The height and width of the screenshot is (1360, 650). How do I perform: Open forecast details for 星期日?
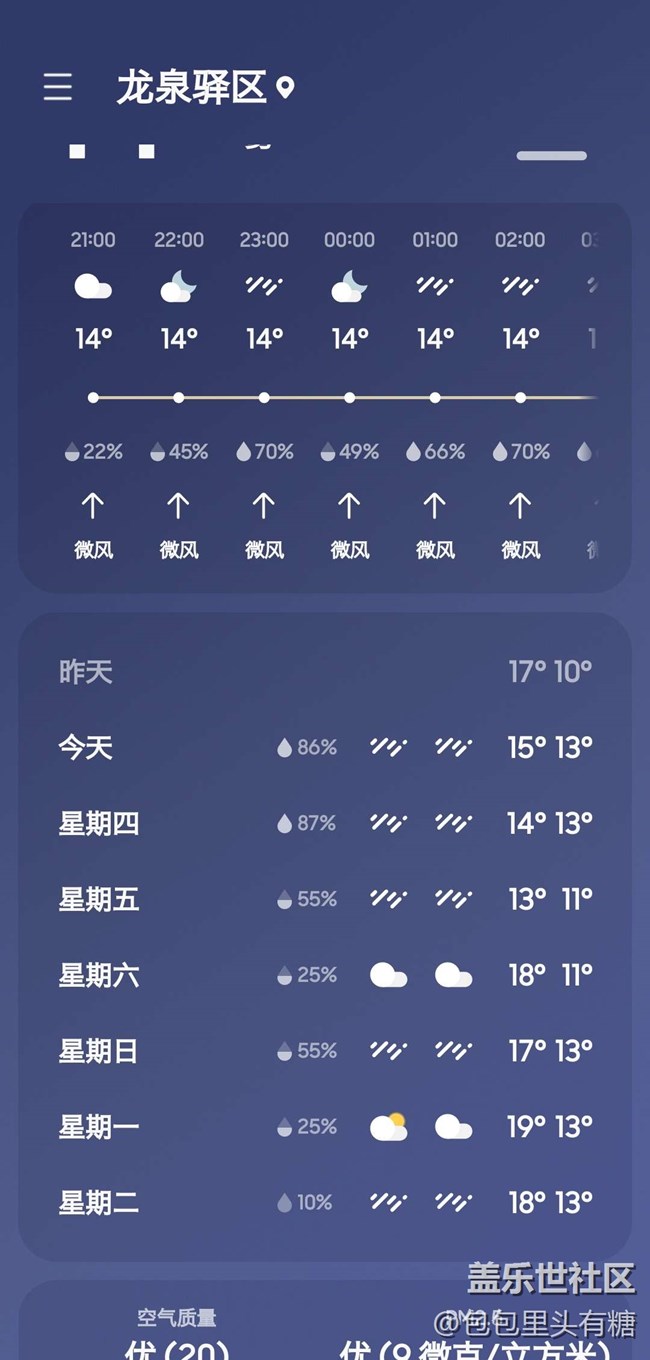click(325, 1051)
